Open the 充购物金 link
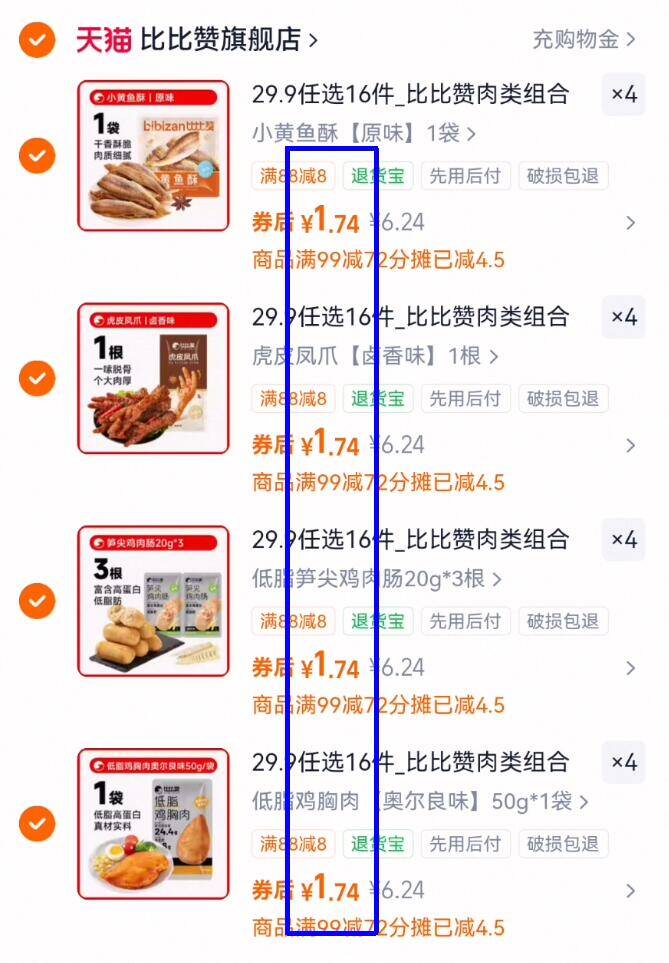 [x=583, y=40]
